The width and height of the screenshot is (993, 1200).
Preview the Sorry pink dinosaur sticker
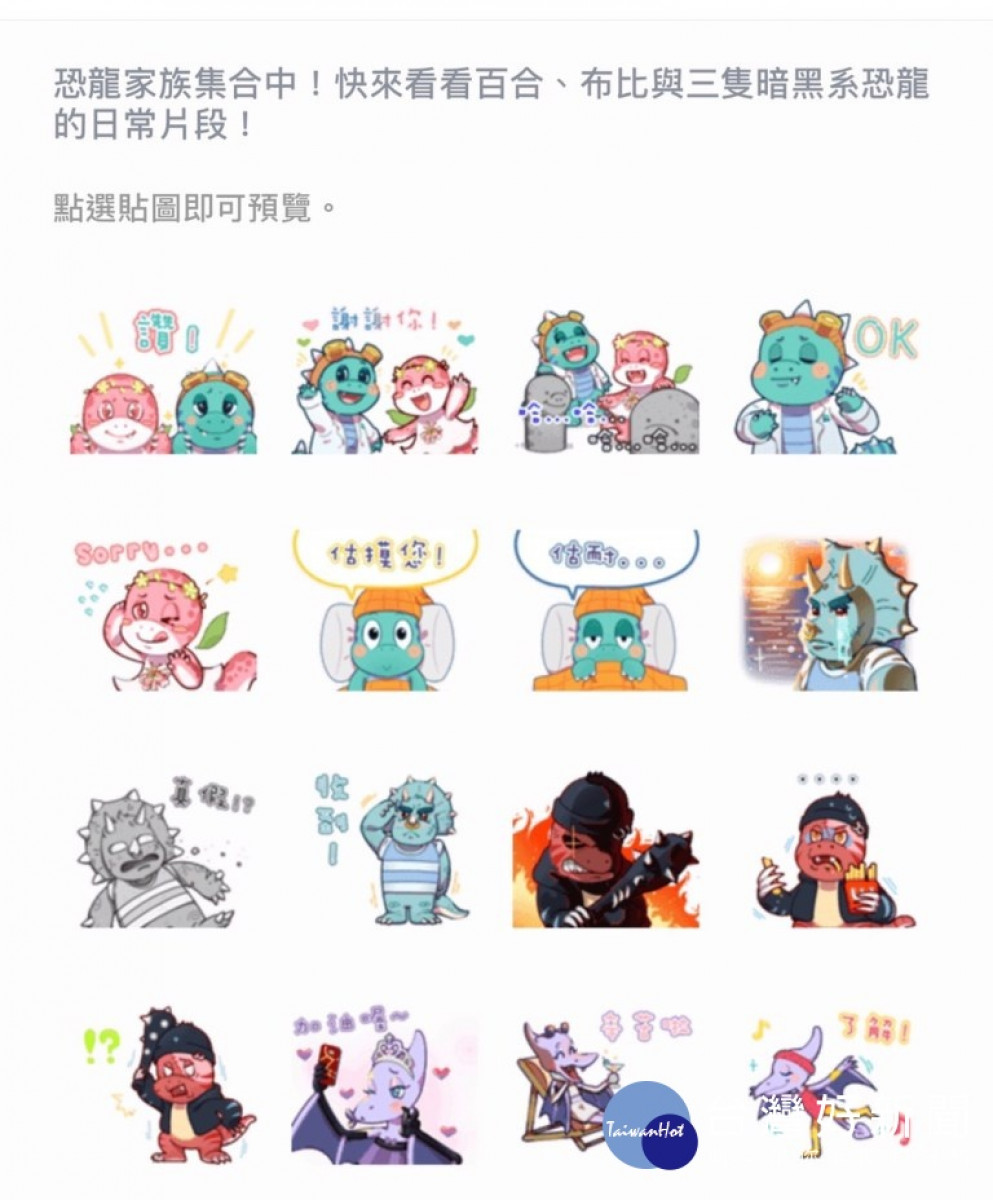pyautogui.click(x=163, y=612)
